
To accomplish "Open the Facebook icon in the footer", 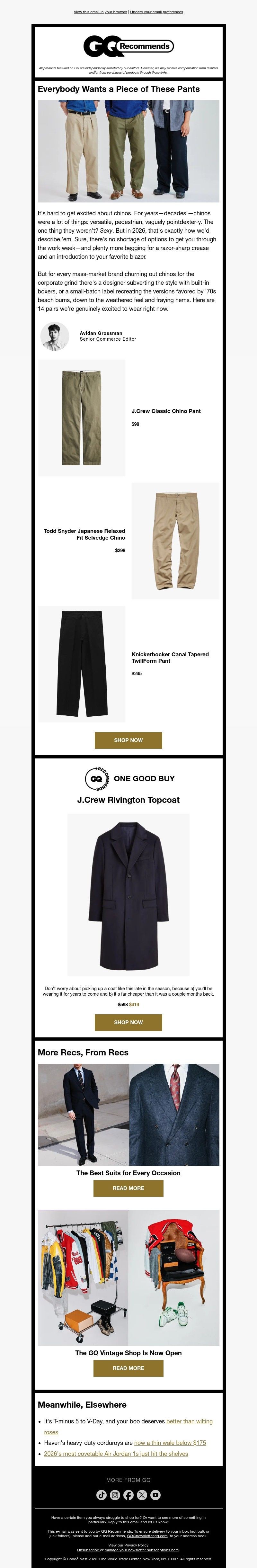I will [128, 1494].
